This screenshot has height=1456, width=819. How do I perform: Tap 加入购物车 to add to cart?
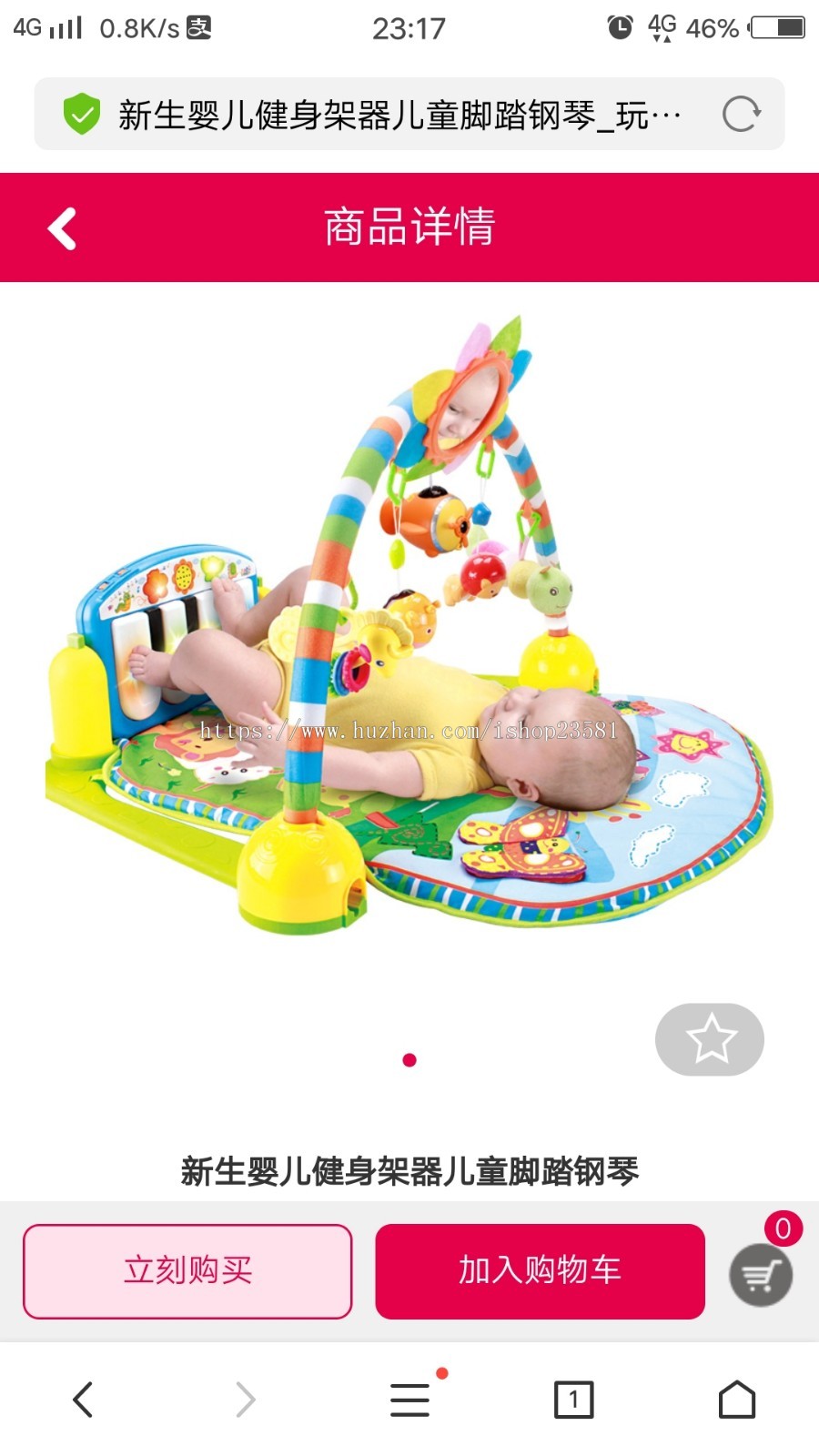[540, 1270]
